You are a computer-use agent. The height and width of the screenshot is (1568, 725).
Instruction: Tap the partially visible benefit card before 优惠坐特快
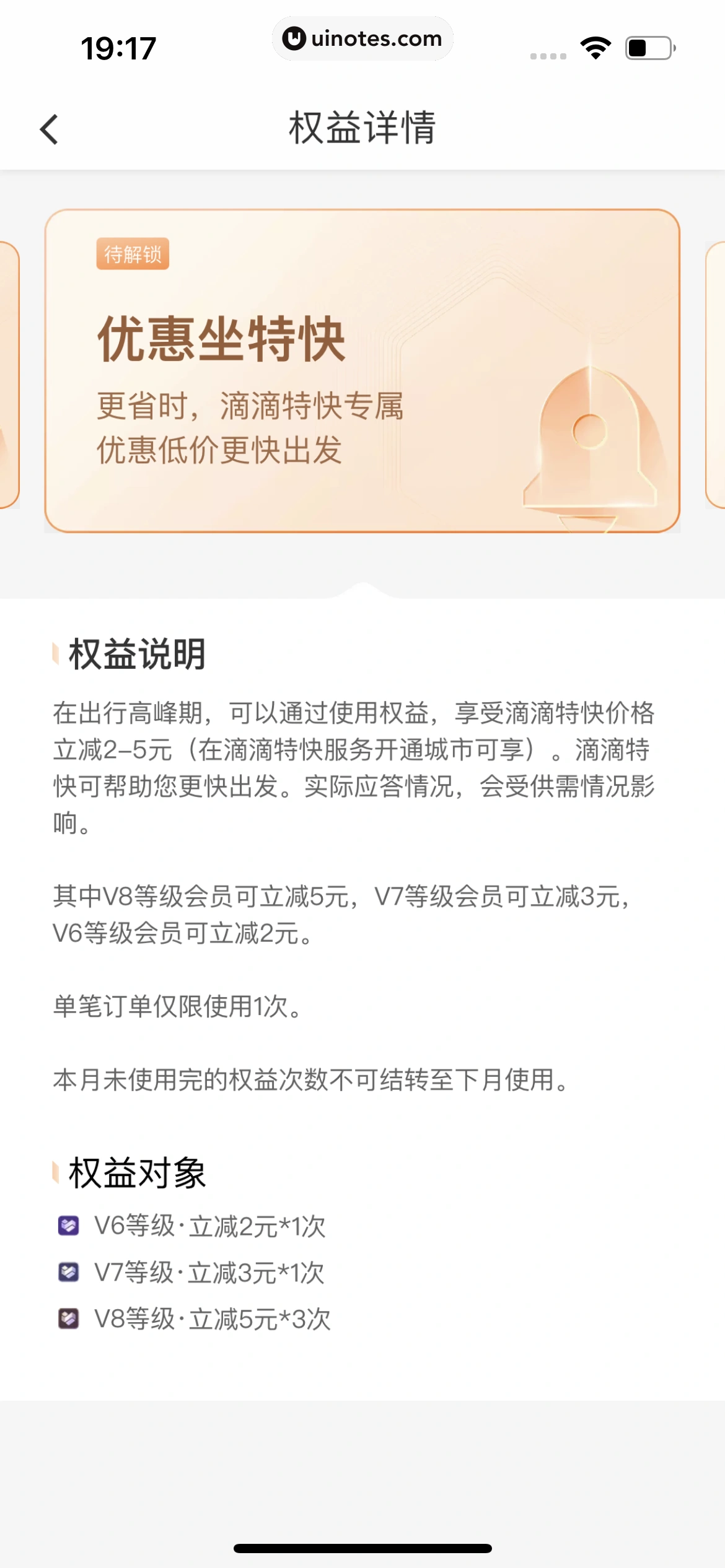(x=9, y=375)
